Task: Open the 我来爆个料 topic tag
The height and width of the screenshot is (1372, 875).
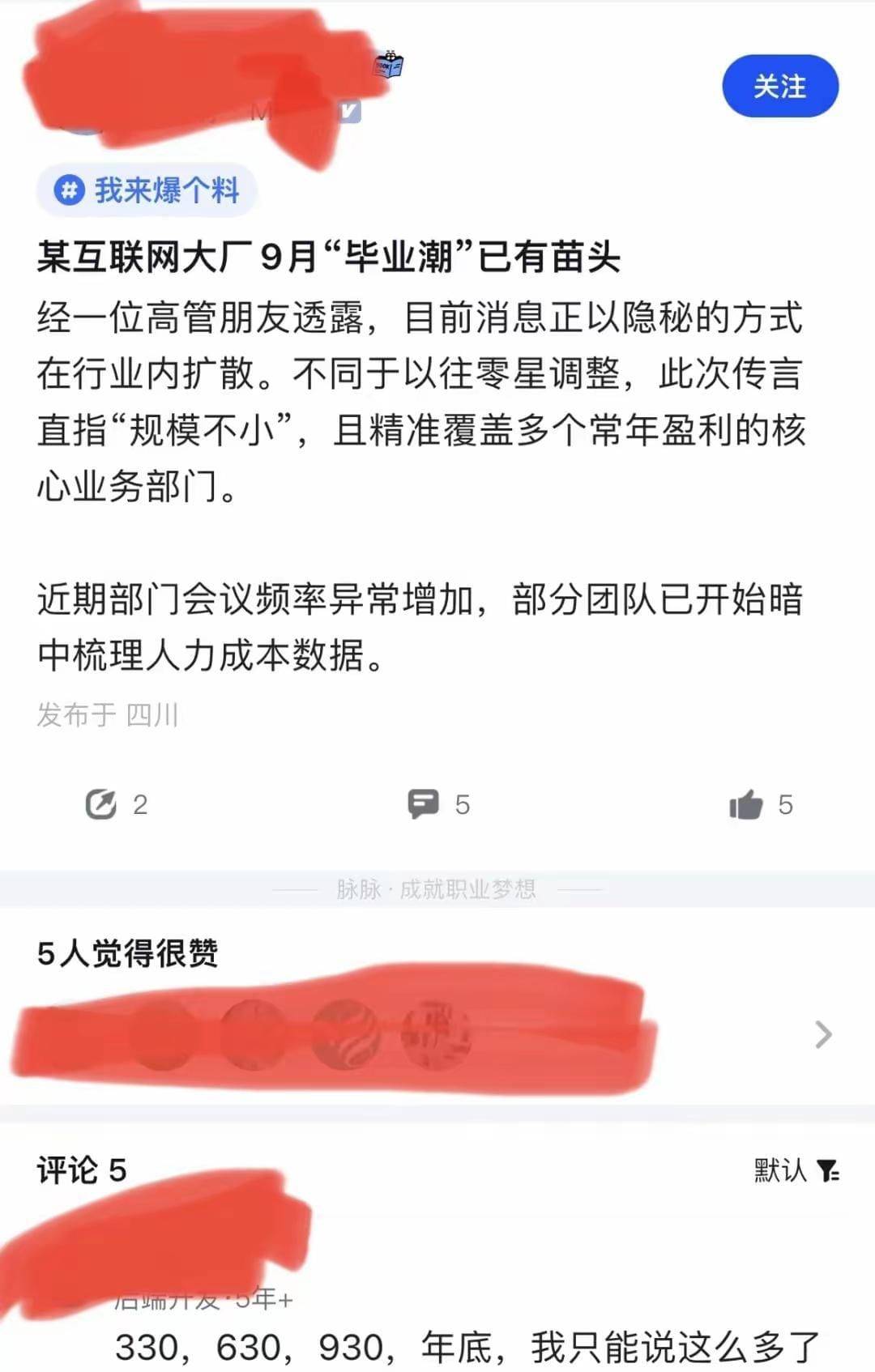Action: (147, 191)
